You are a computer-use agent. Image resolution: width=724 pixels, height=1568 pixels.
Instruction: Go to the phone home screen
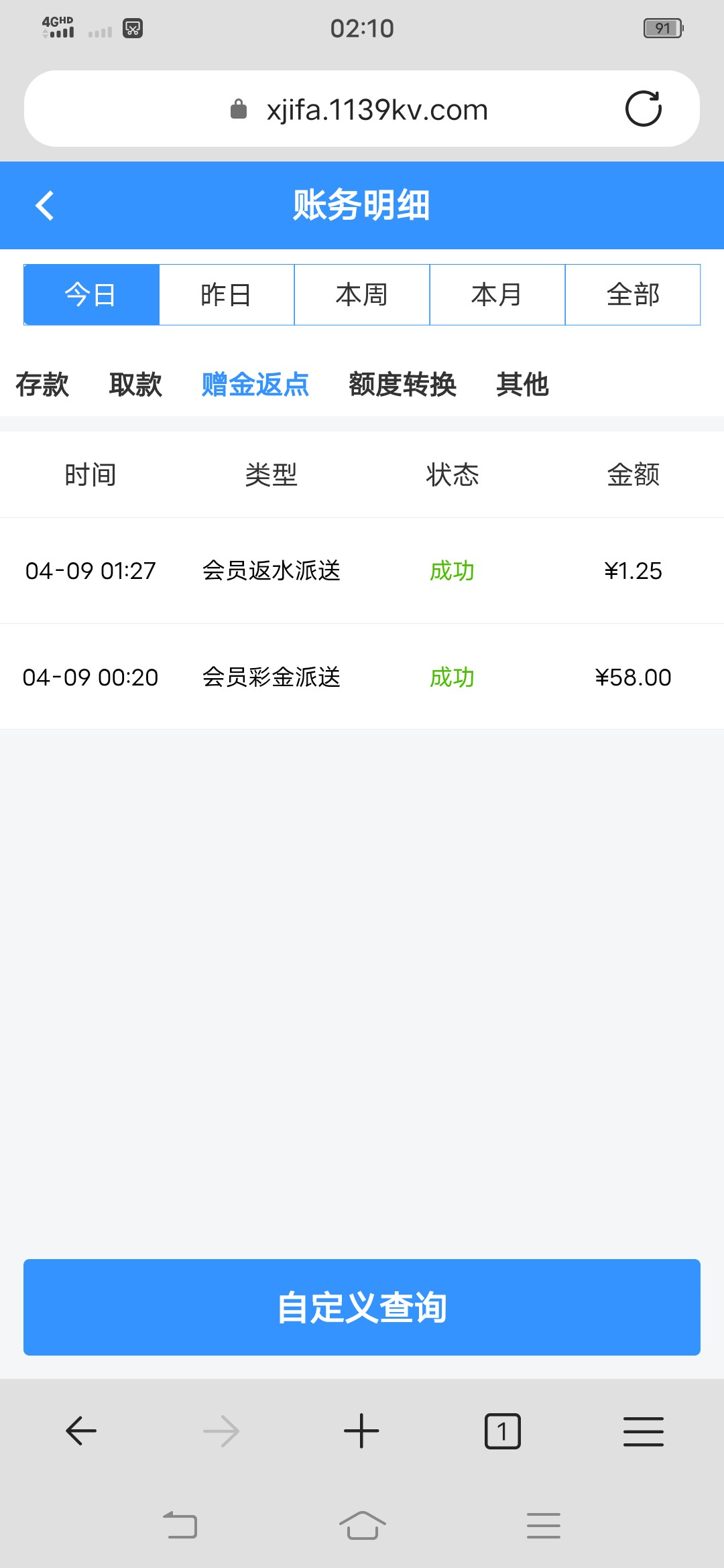[x=362, y=1526]
